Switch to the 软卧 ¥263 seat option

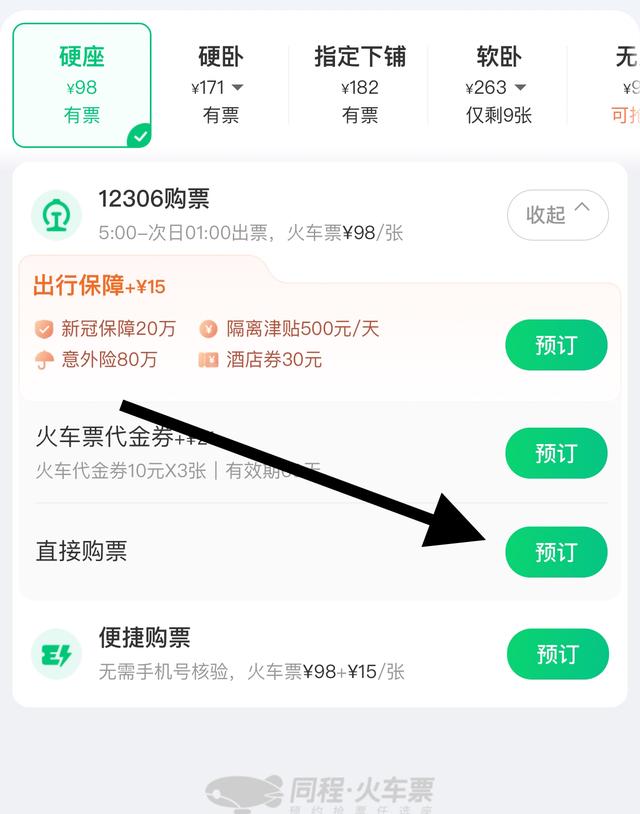pyautogui.click(x=499, y=86)
